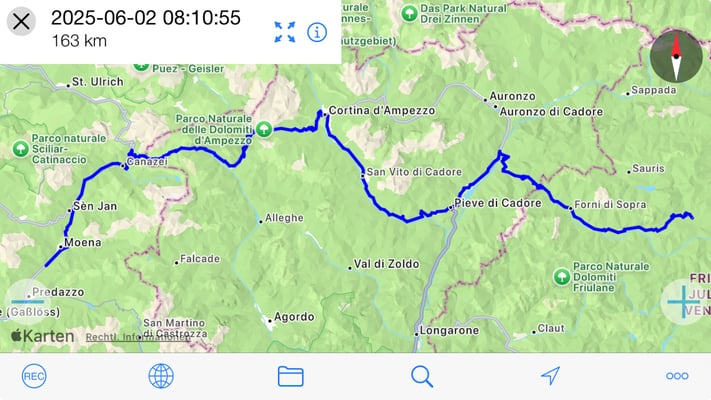
Task: Close the track details panel
Action: (x=21, y=21)
